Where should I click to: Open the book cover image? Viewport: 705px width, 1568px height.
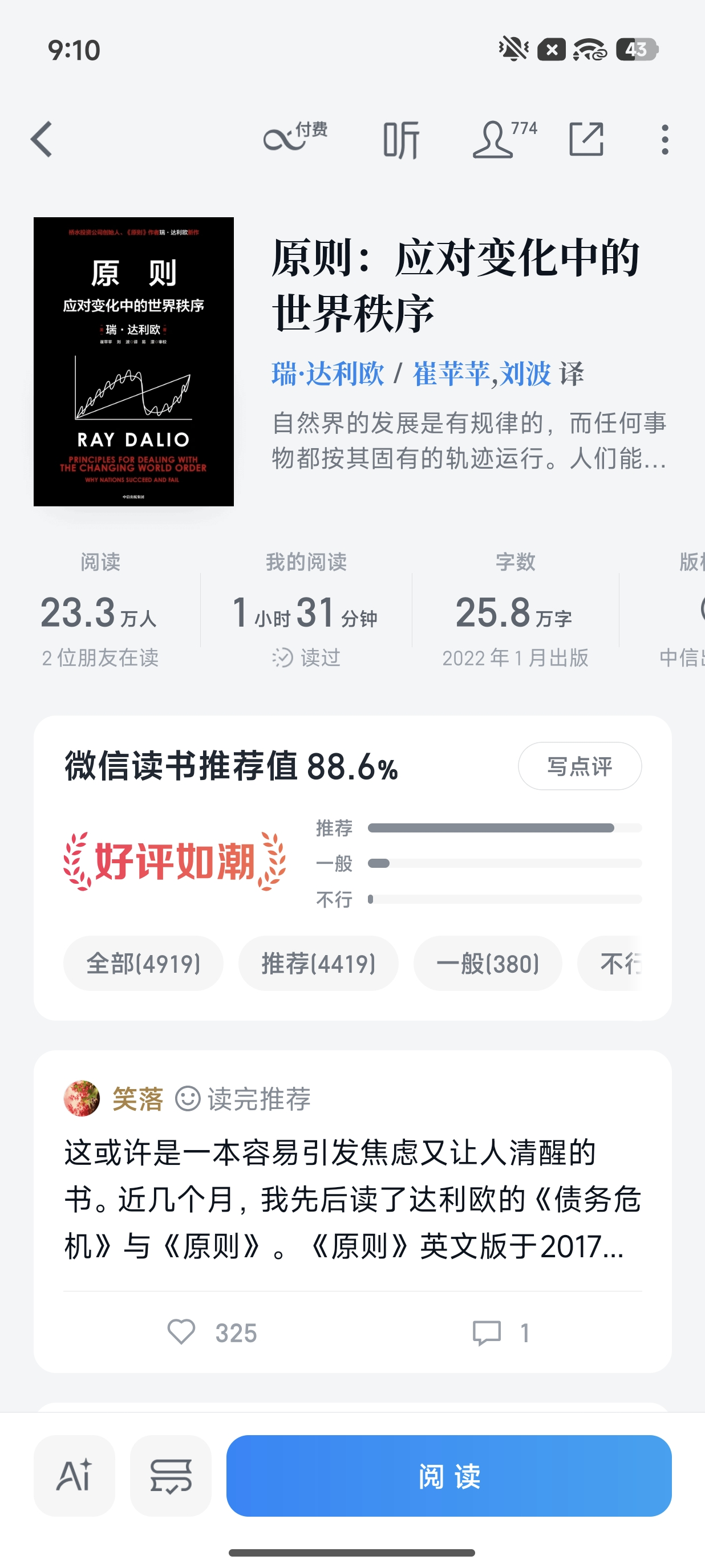133,361
